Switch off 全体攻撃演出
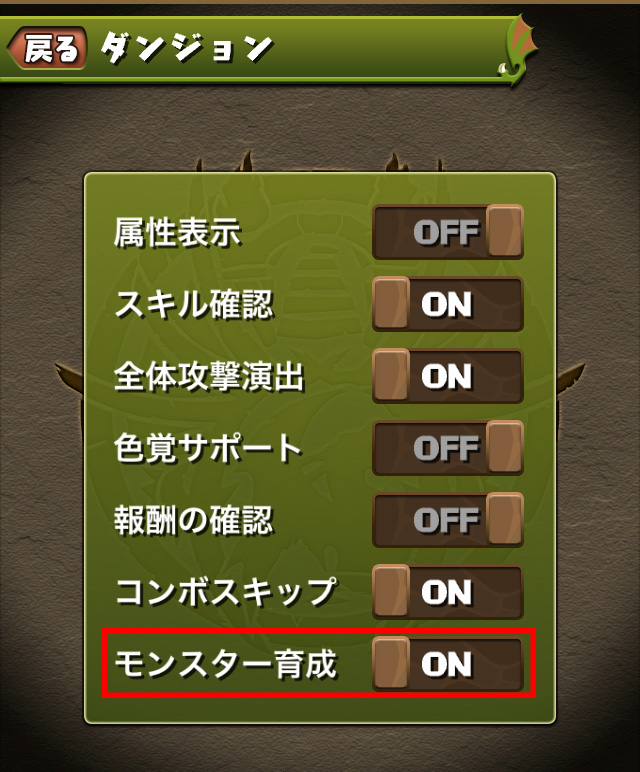 coord(448,376)
